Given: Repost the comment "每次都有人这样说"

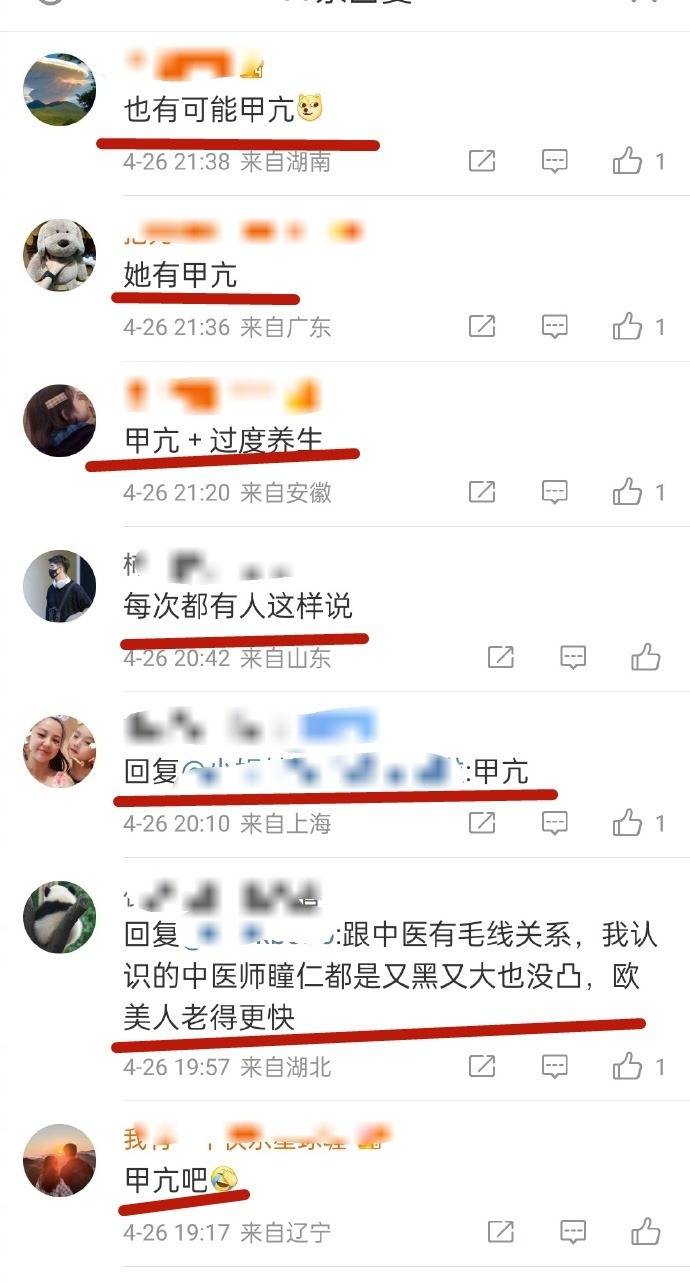Looking at the screenshot, I should (500, 657).
